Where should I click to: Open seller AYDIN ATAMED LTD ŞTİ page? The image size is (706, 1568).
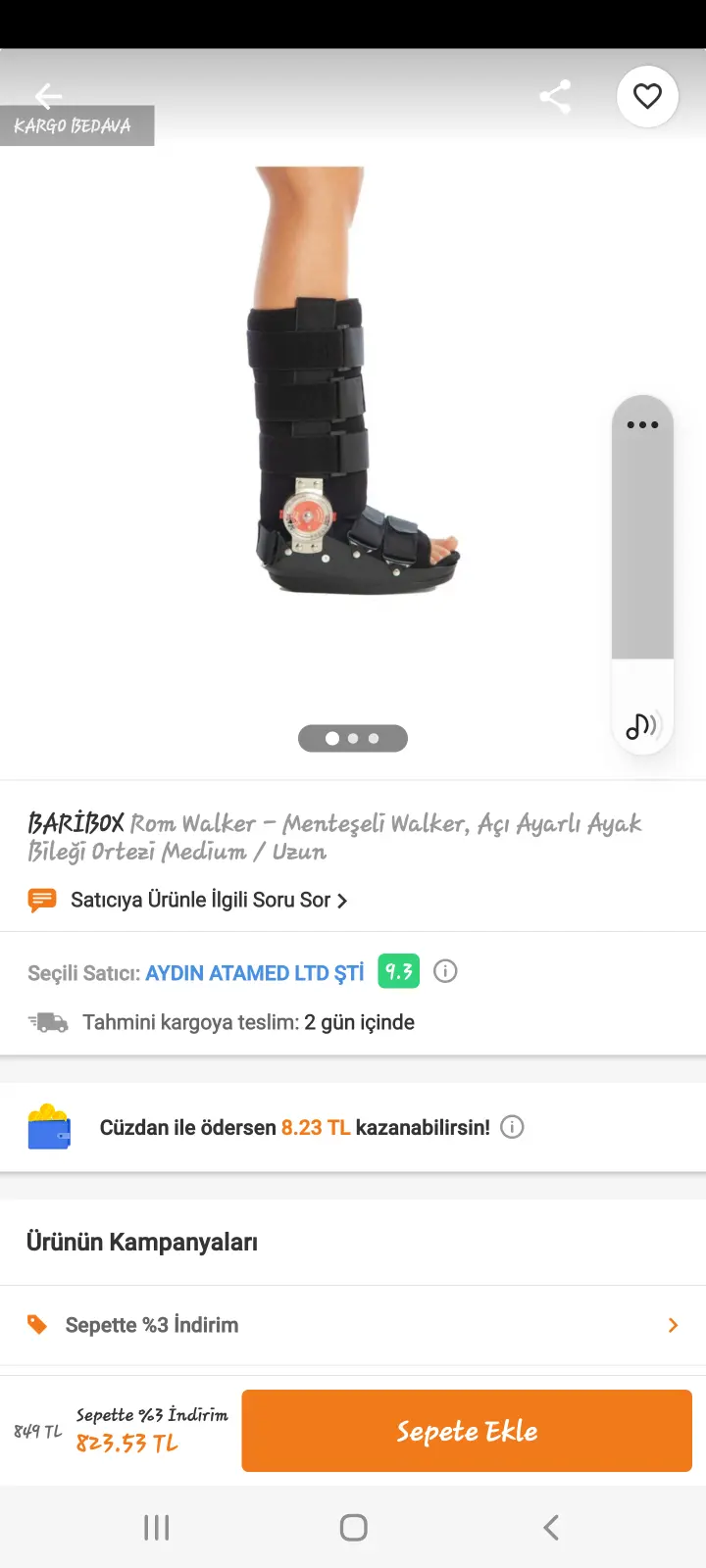[x=254, y=973]
